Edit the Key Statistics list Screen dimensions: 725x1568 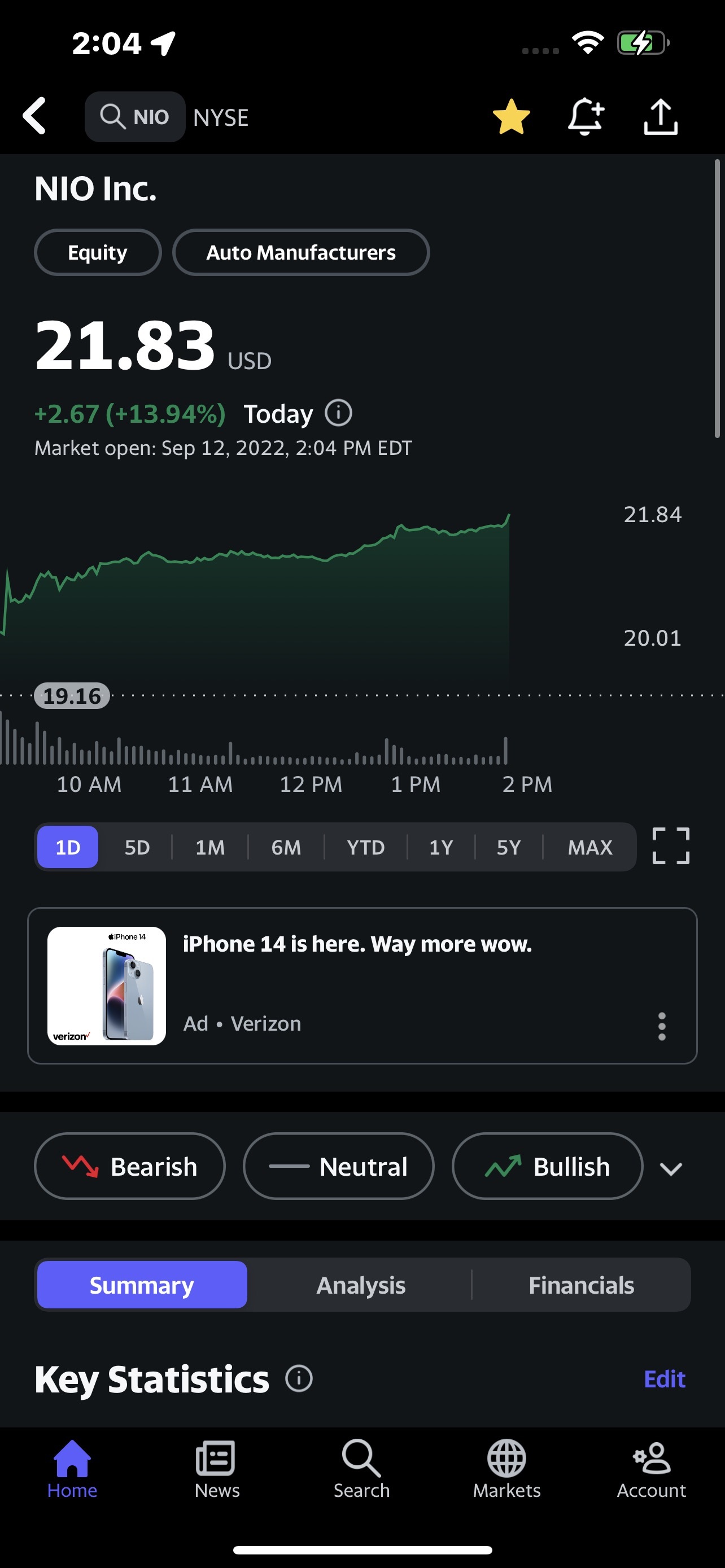(x=663, y=1379)
